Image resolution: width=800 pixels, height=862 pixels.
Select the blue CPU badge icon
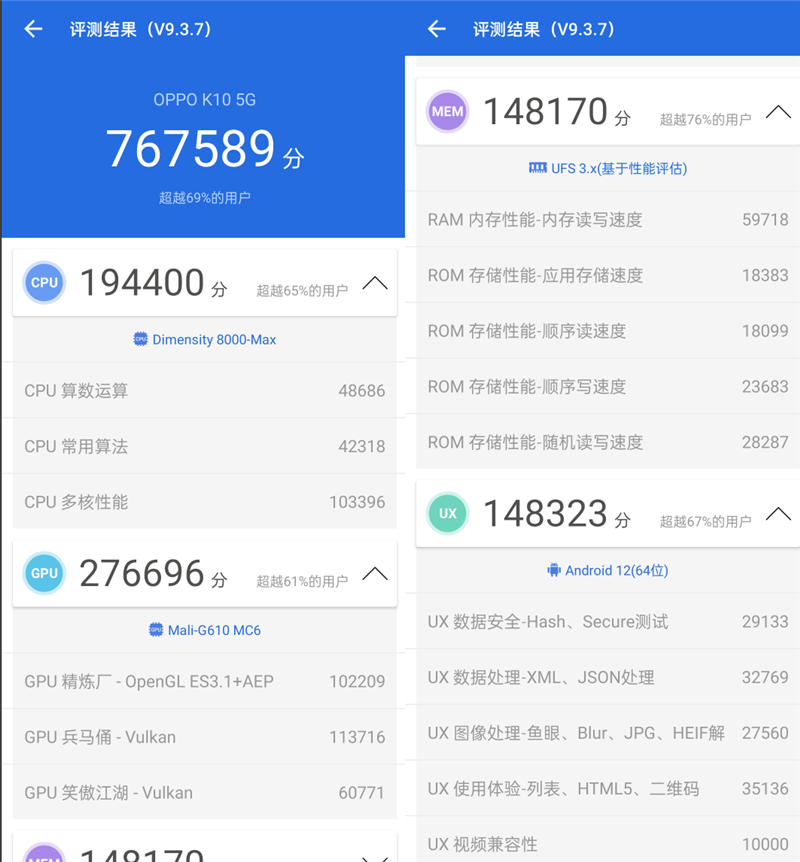44,283
